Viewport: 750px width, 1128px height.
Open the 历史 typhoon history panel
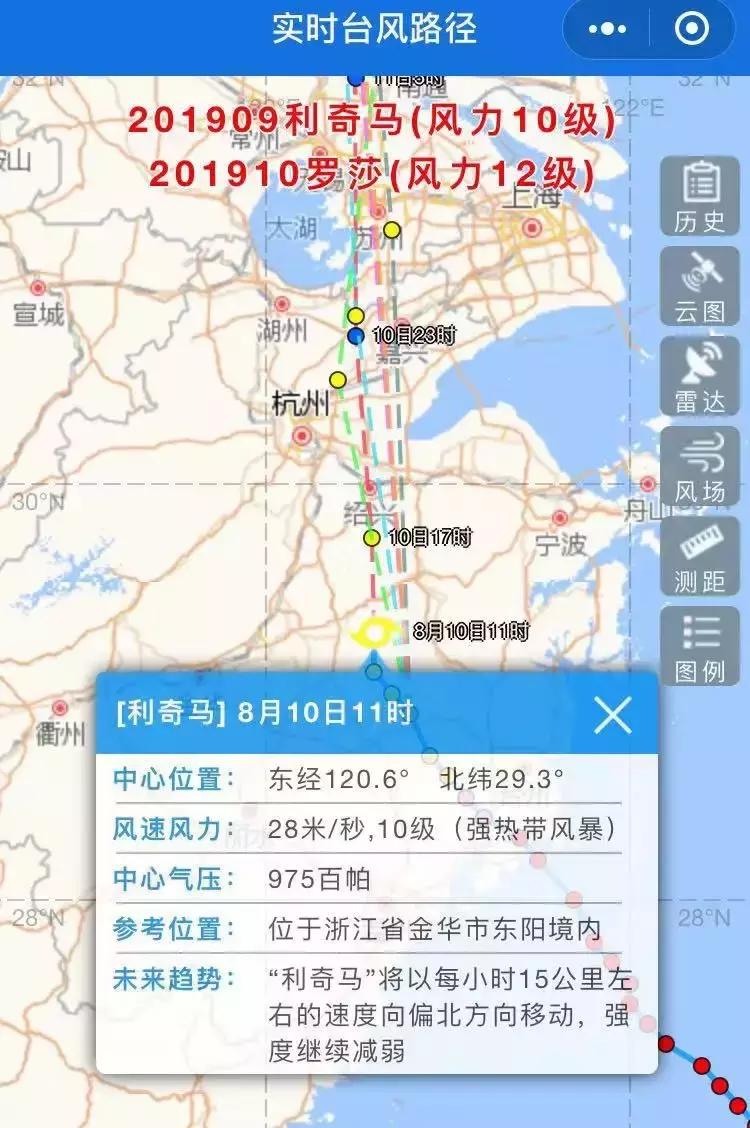[700, 195]
